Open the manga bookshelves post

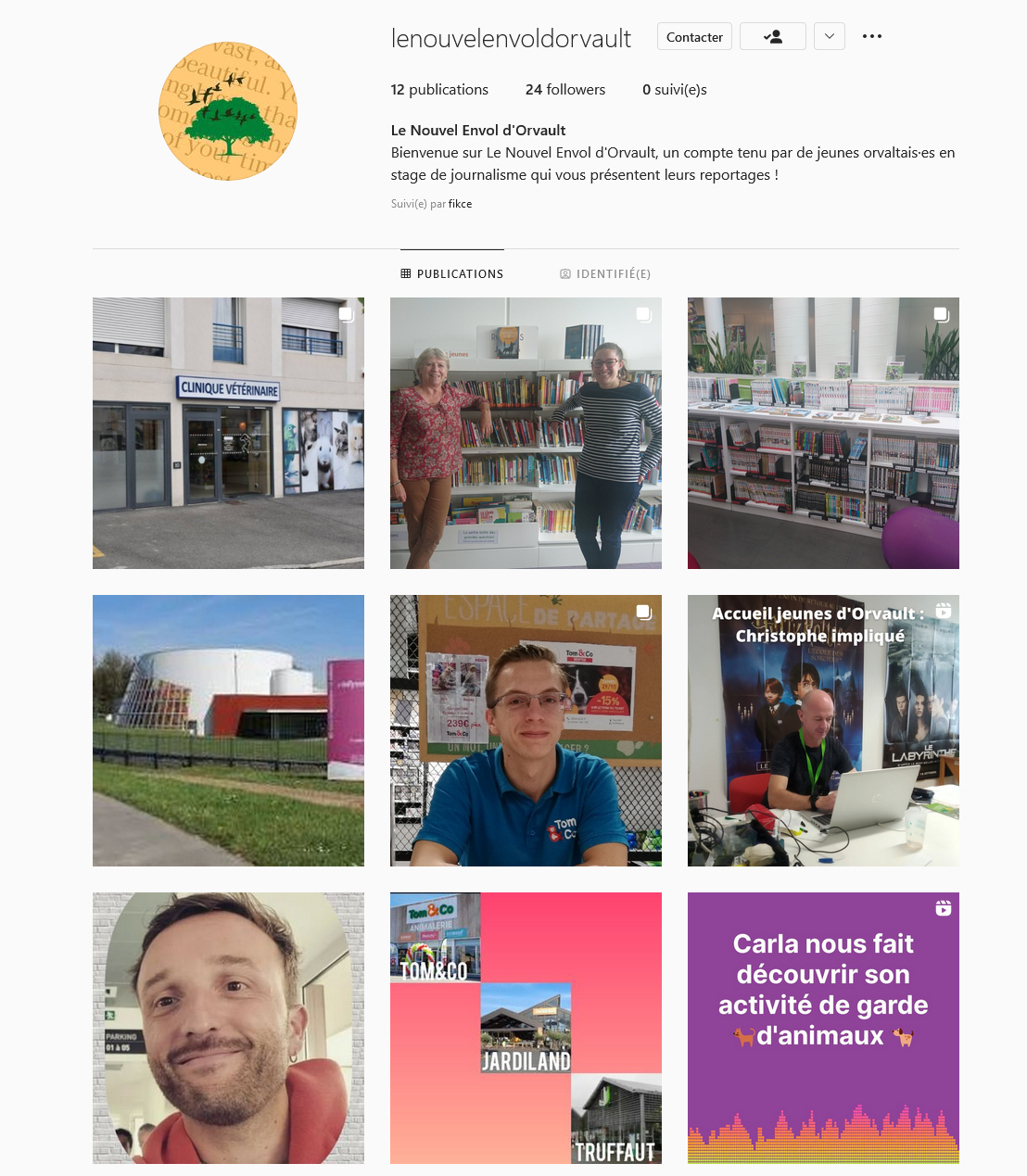pyautogui.click(x=823, y=433)
